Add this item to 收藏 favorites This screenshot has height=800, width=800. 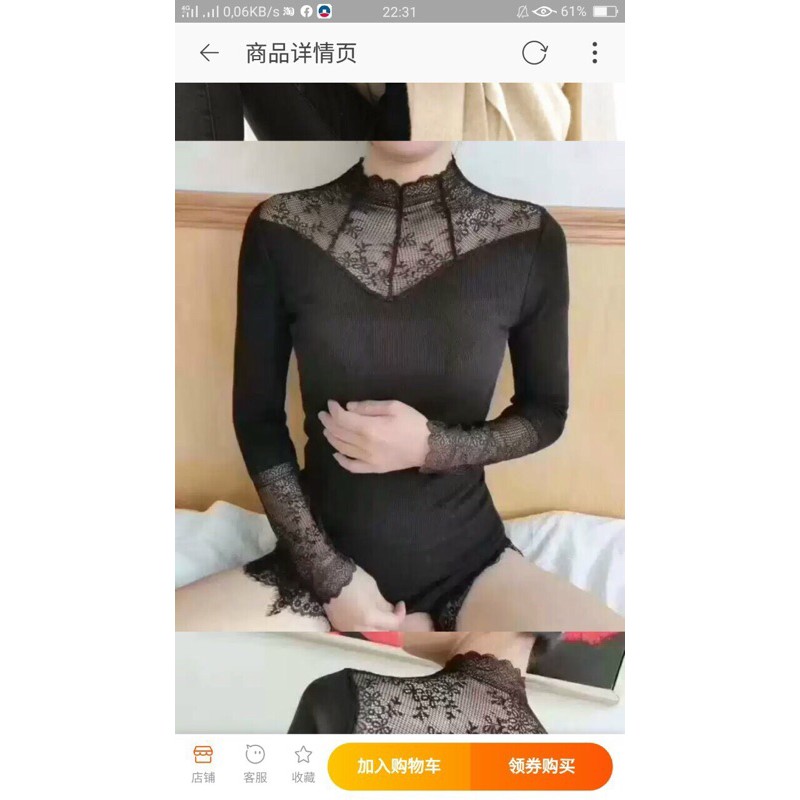(303, 765)
